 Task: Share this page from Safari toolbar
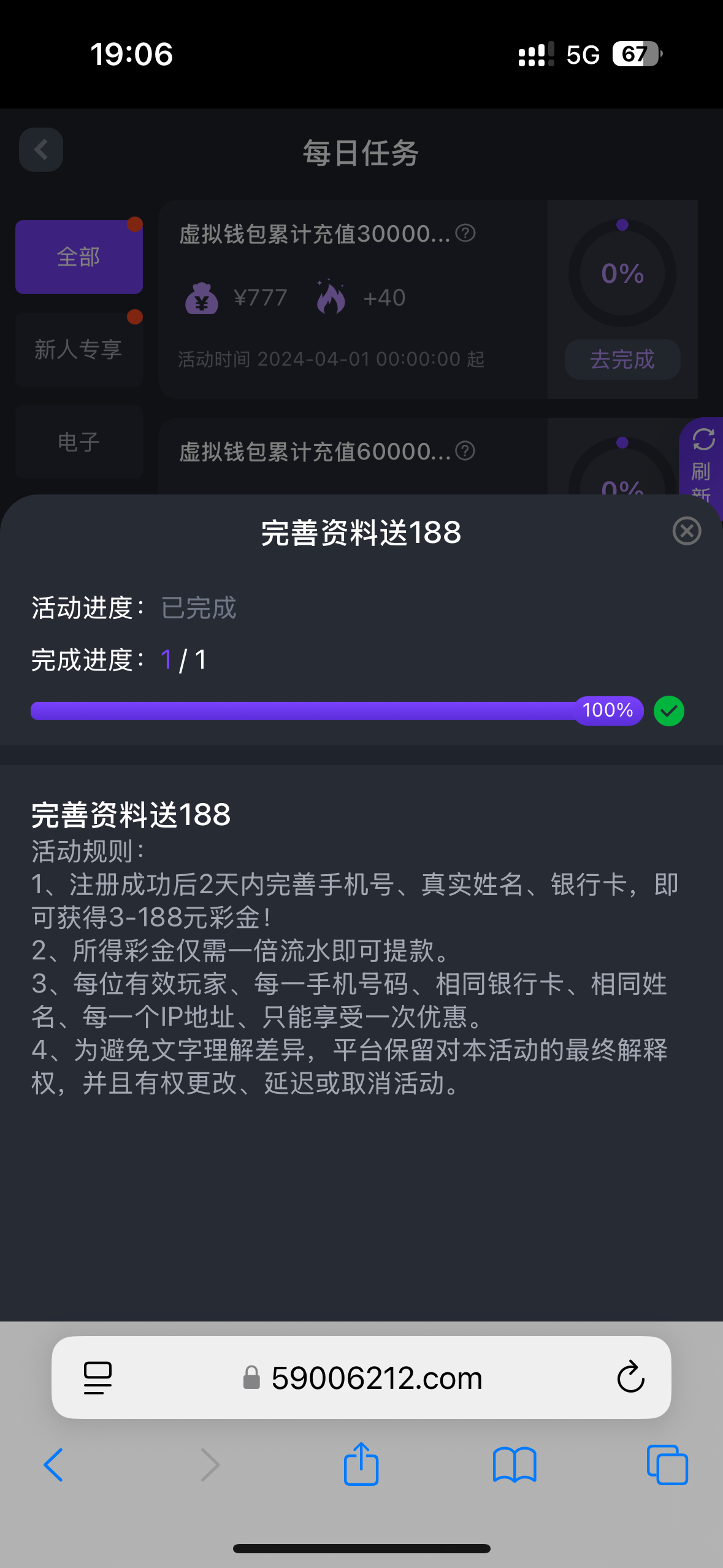(x=361, y=1465)
